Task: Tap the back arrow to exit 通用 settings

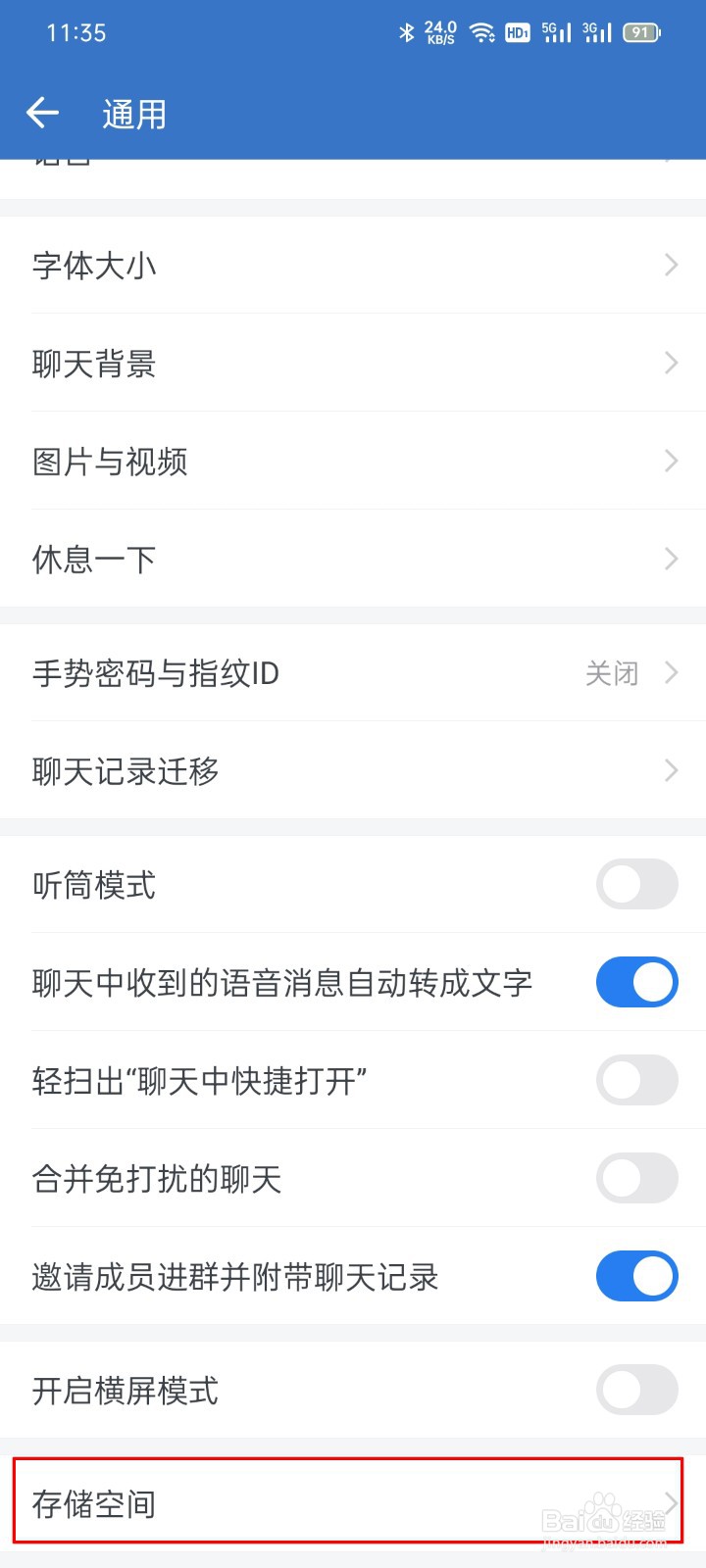Action: (41, 113)
